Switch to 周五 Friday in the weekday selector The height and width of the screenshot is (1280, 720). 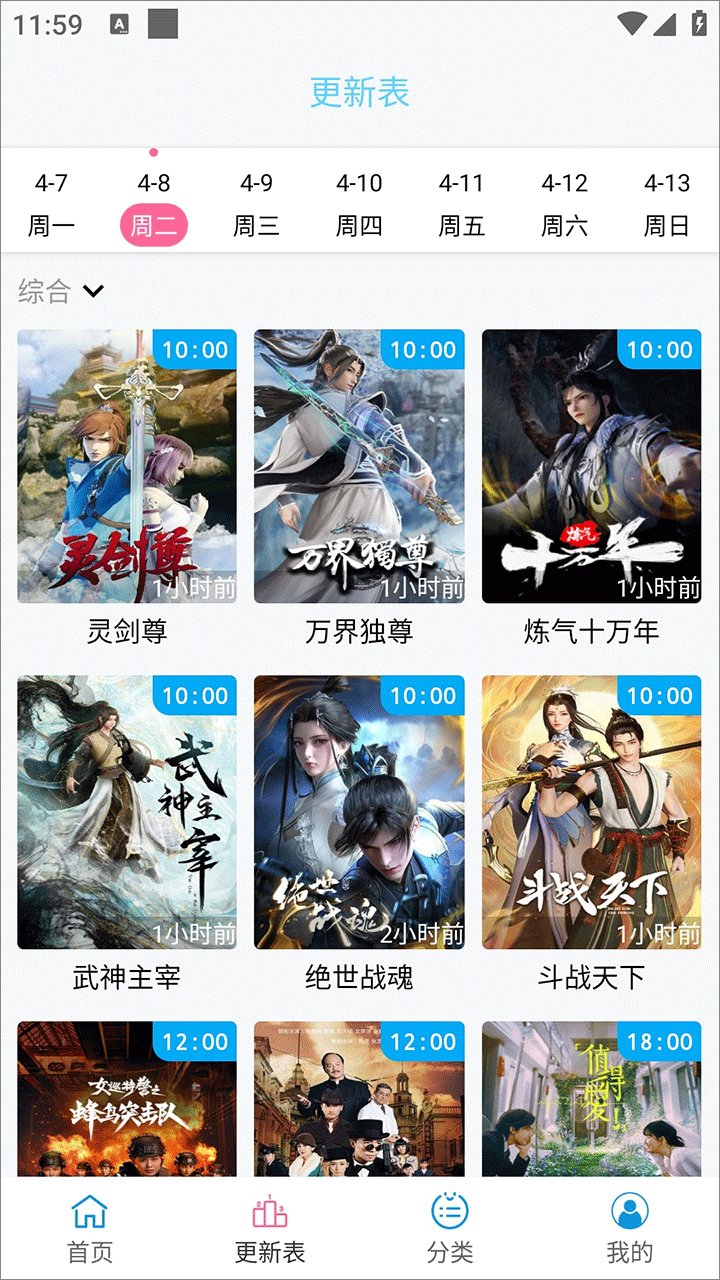(x=459, y=225)
